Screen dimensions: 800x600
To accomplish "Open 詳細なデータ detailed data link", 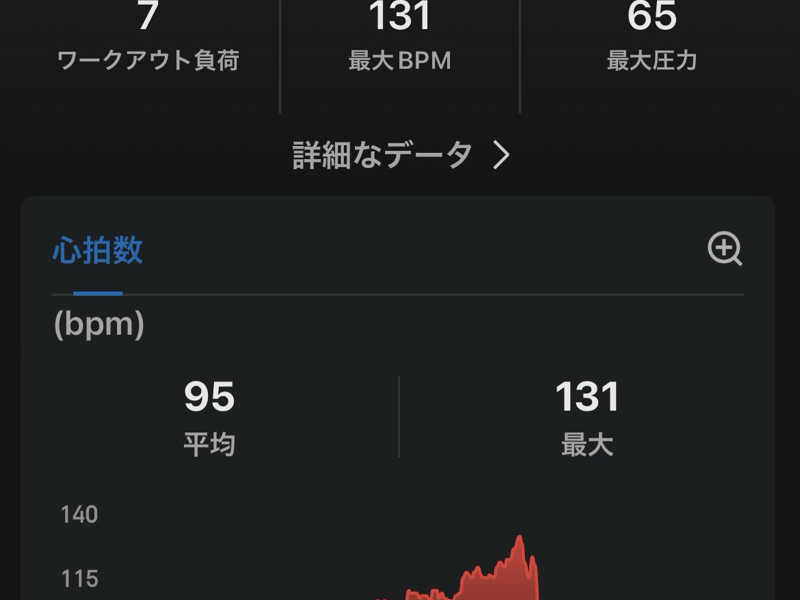I will (400, 156).
